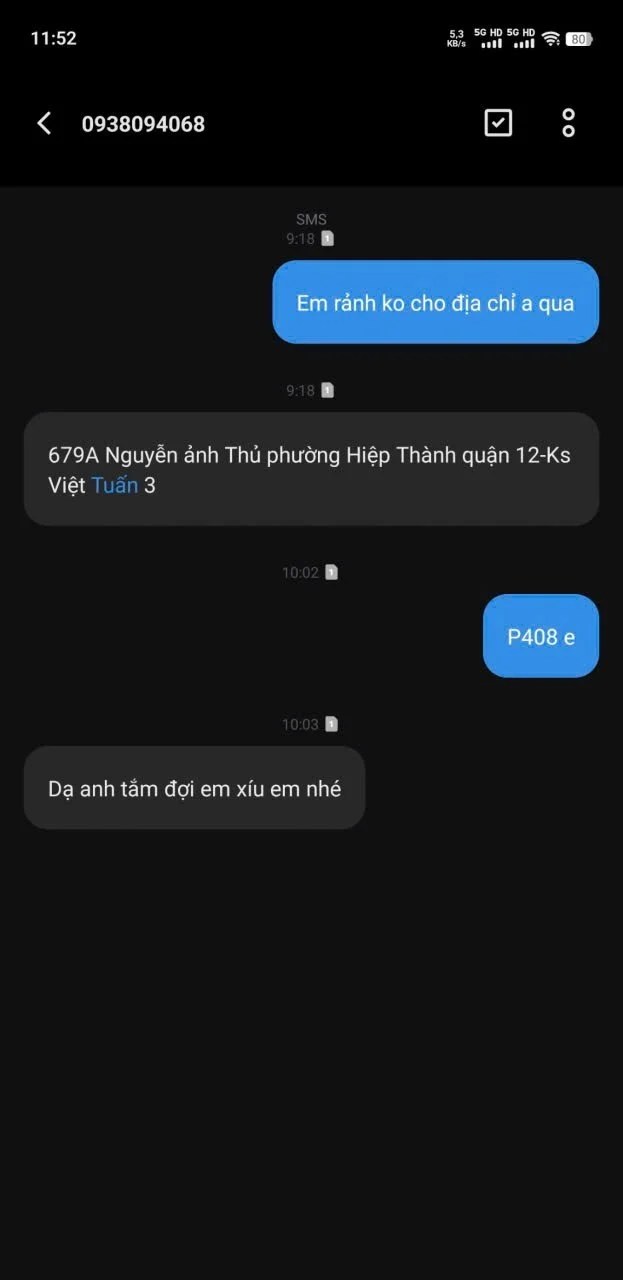The width and height of the screenshot is (623, 1280).
Task: Open the three-dot overflow menu
Action: coord(568,123)
